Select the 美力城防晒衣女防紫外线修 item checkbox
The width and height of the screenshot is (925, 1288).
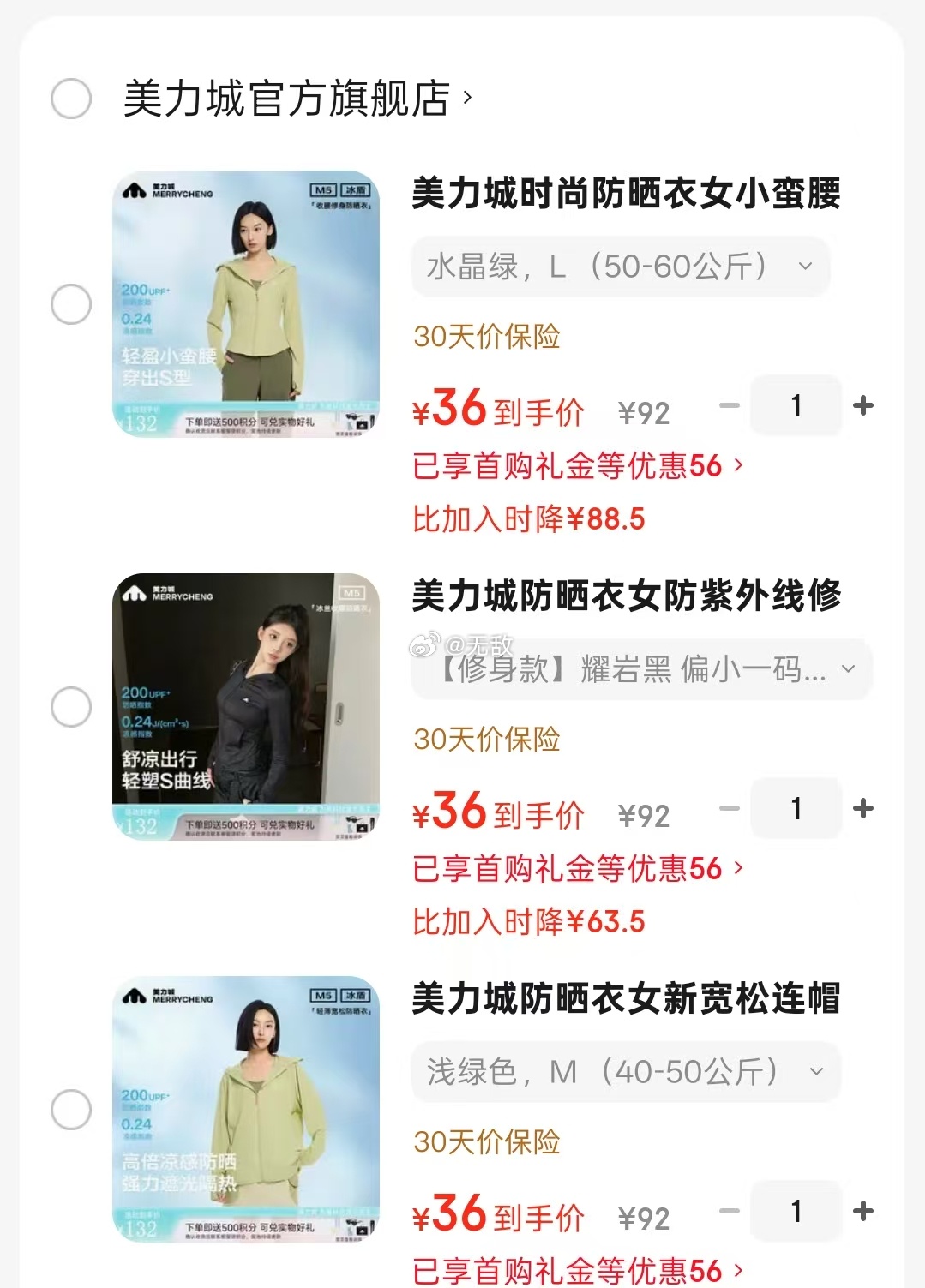click(71, 707)
